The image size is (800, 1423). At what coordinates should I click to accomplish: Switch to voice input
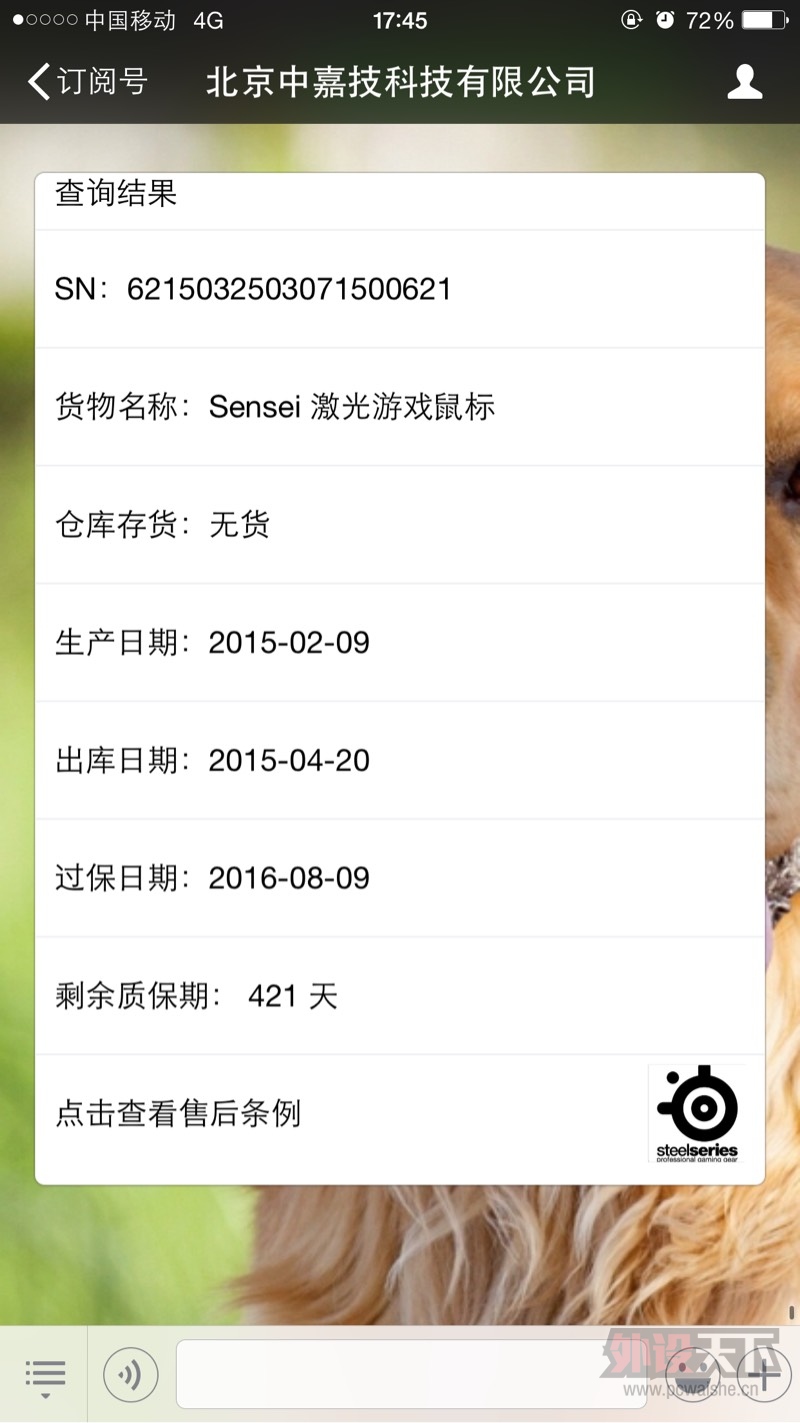(131, 1376)
